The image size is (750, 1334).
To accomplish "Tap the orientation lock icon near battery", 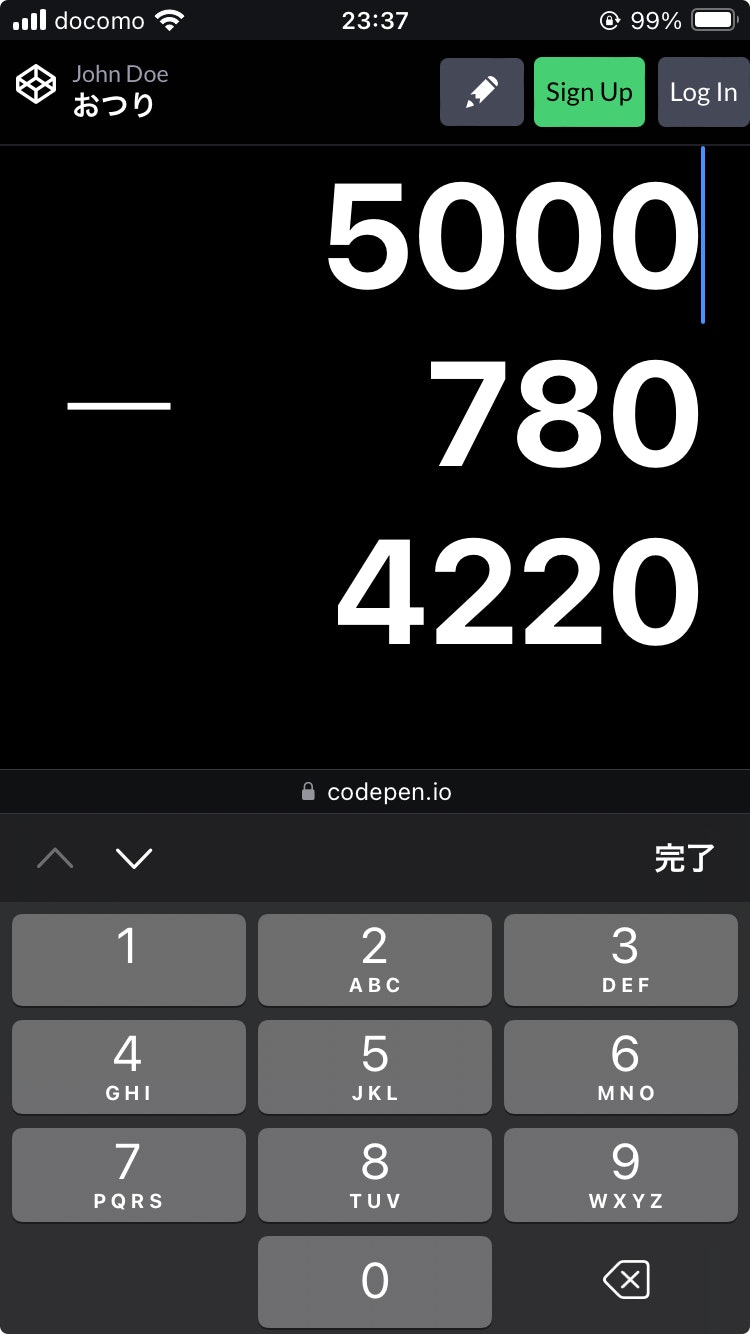I will coord(609,18).
